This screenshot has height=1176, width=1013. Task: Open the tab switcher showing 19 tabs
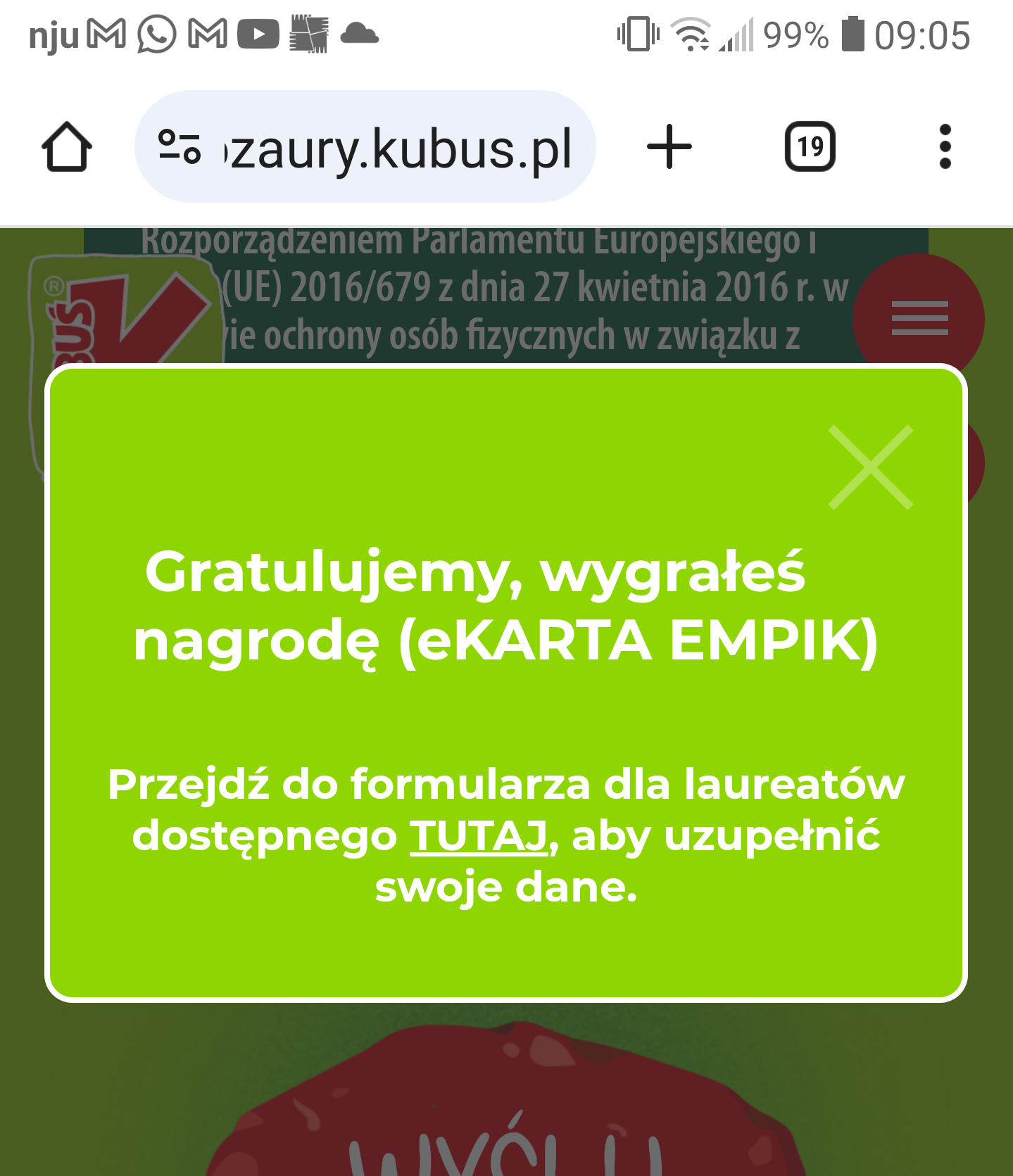click(x=810, y=147)
